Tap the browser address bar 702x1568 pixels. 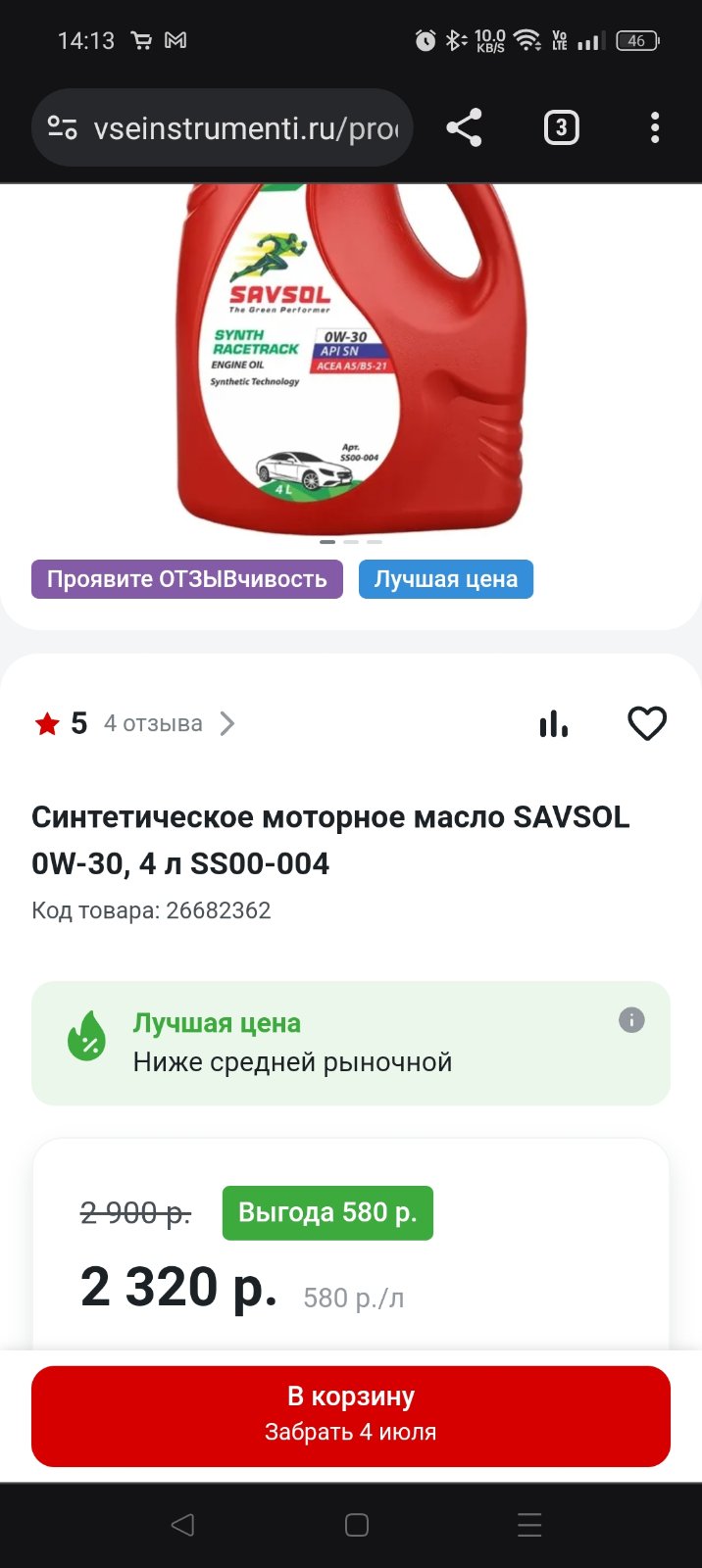point(223,127)
